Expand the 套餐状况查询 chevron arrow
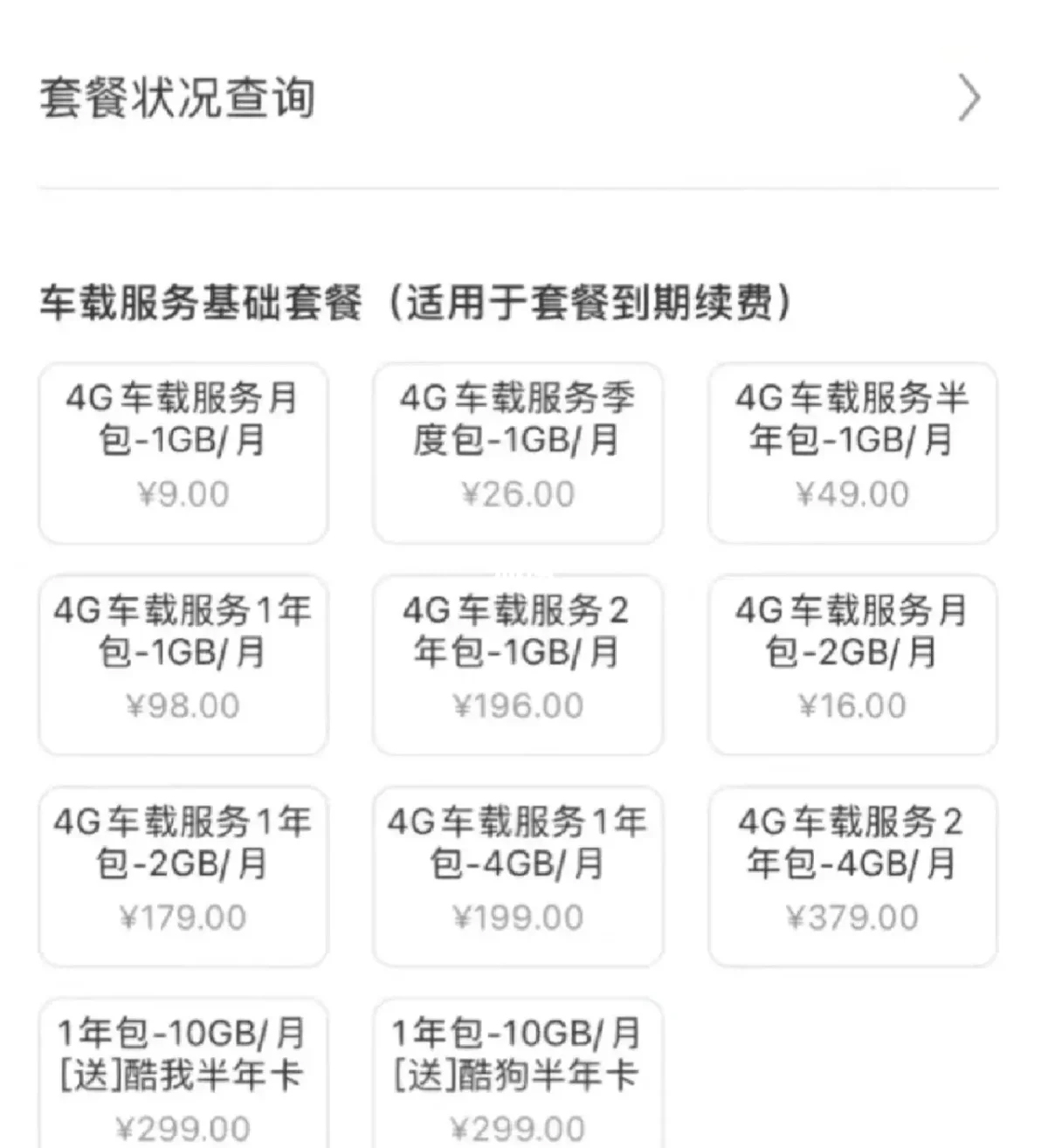Image resolution: width=1048 pixels, height=1148 pixels. [x=968, y=99]
